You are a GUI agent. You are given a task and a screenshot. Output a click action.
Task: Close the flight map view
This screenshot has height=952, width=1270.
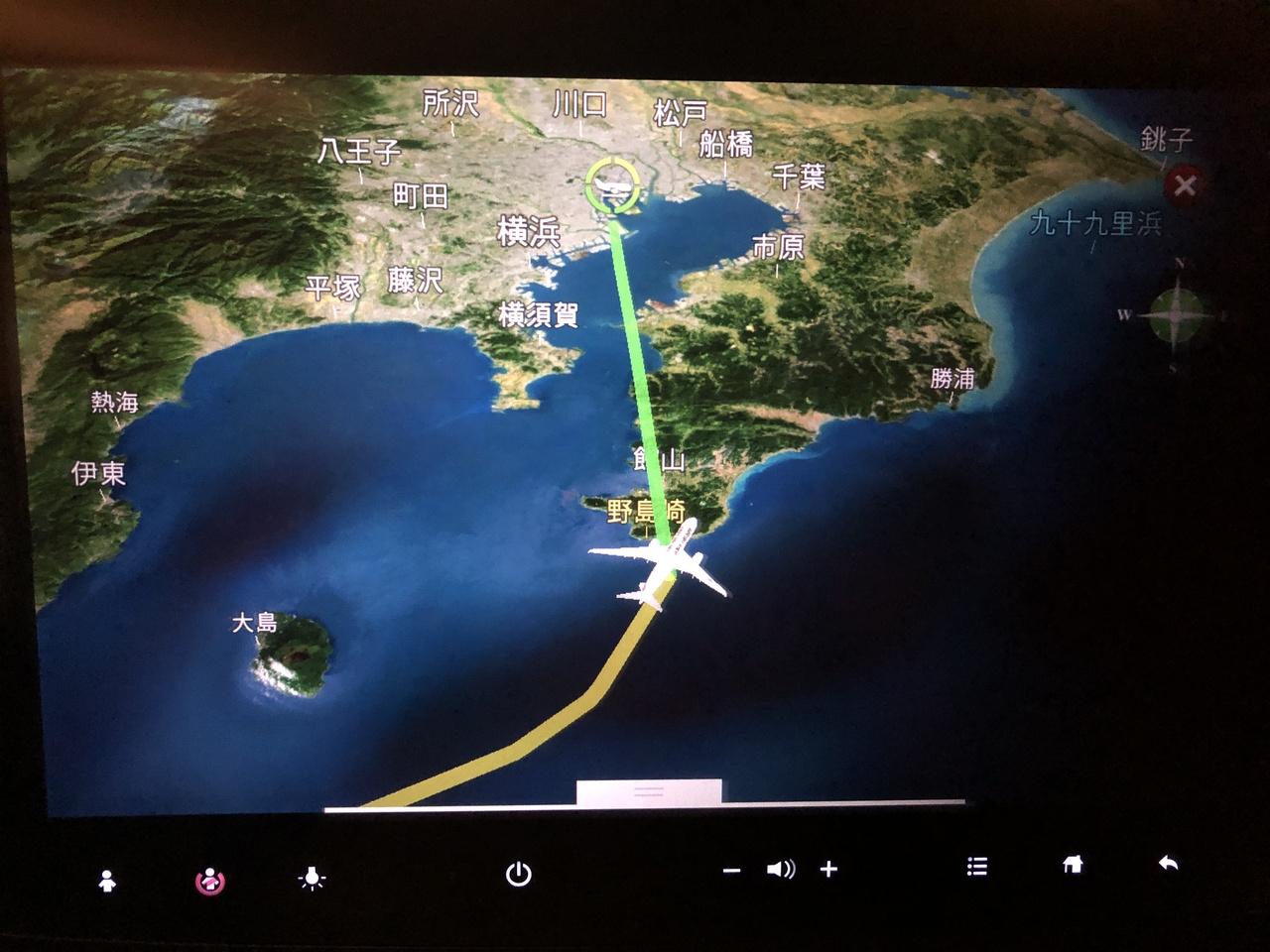point(1184,184)
